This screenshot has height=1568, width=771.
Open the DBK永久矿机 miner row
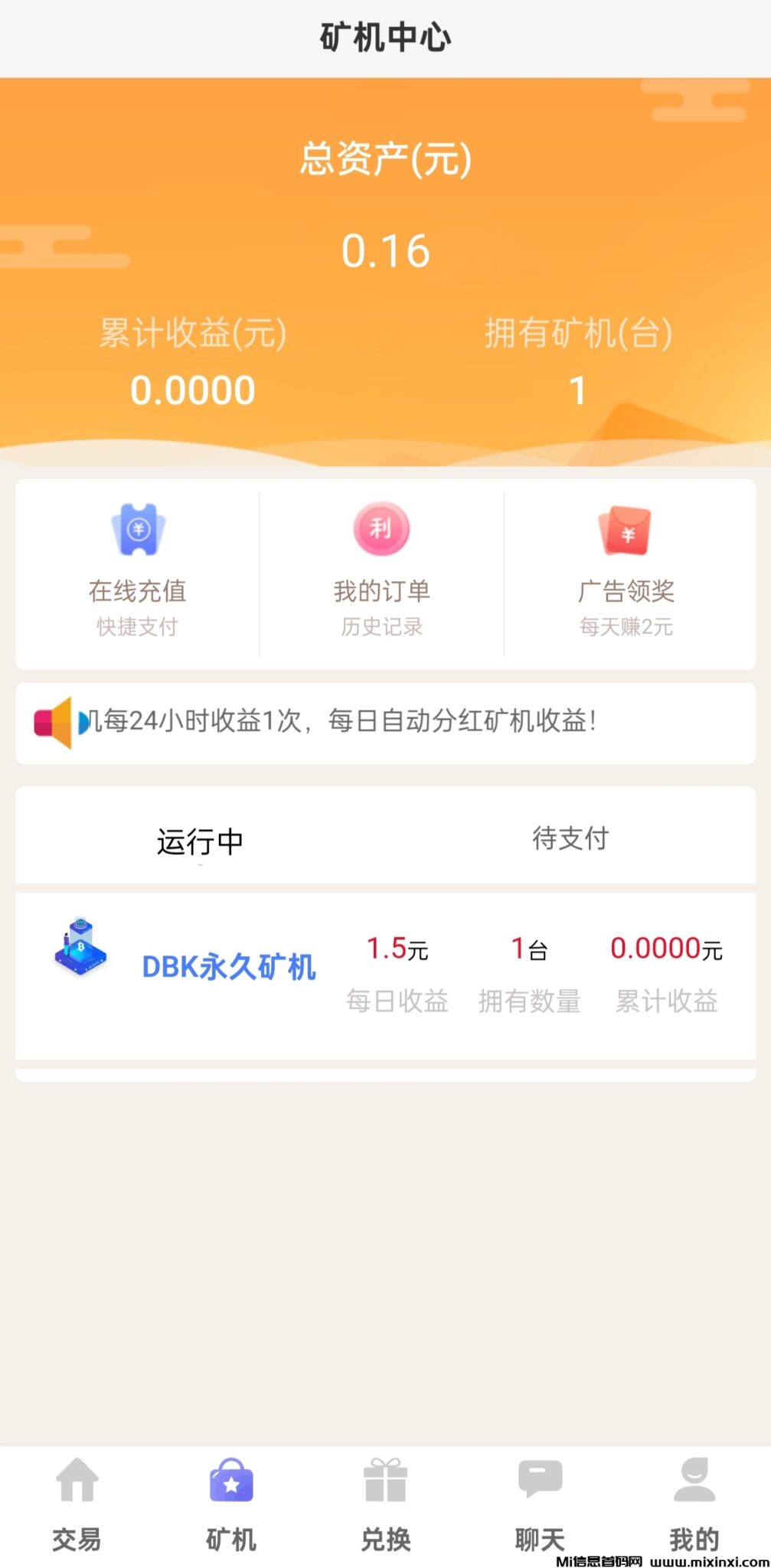(230, 967)
